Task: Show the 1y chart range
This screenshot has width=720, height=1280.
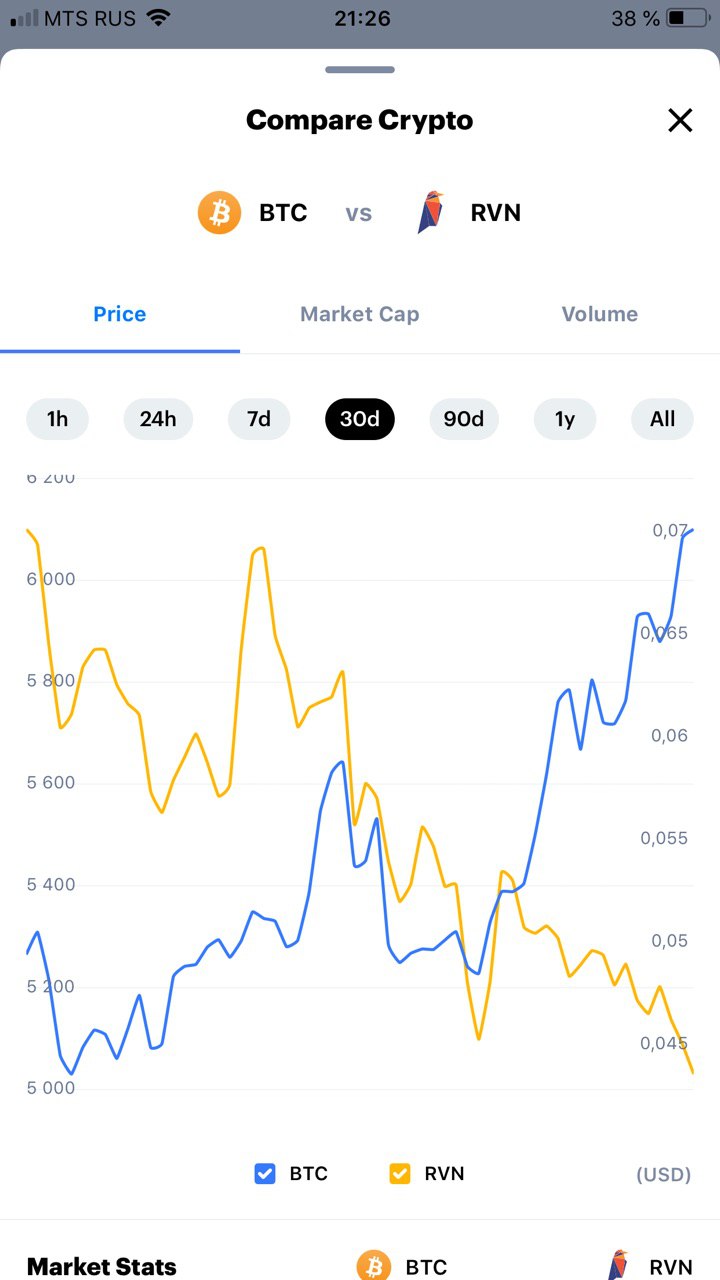Action: pyautogui.click(x=565, y=419)
